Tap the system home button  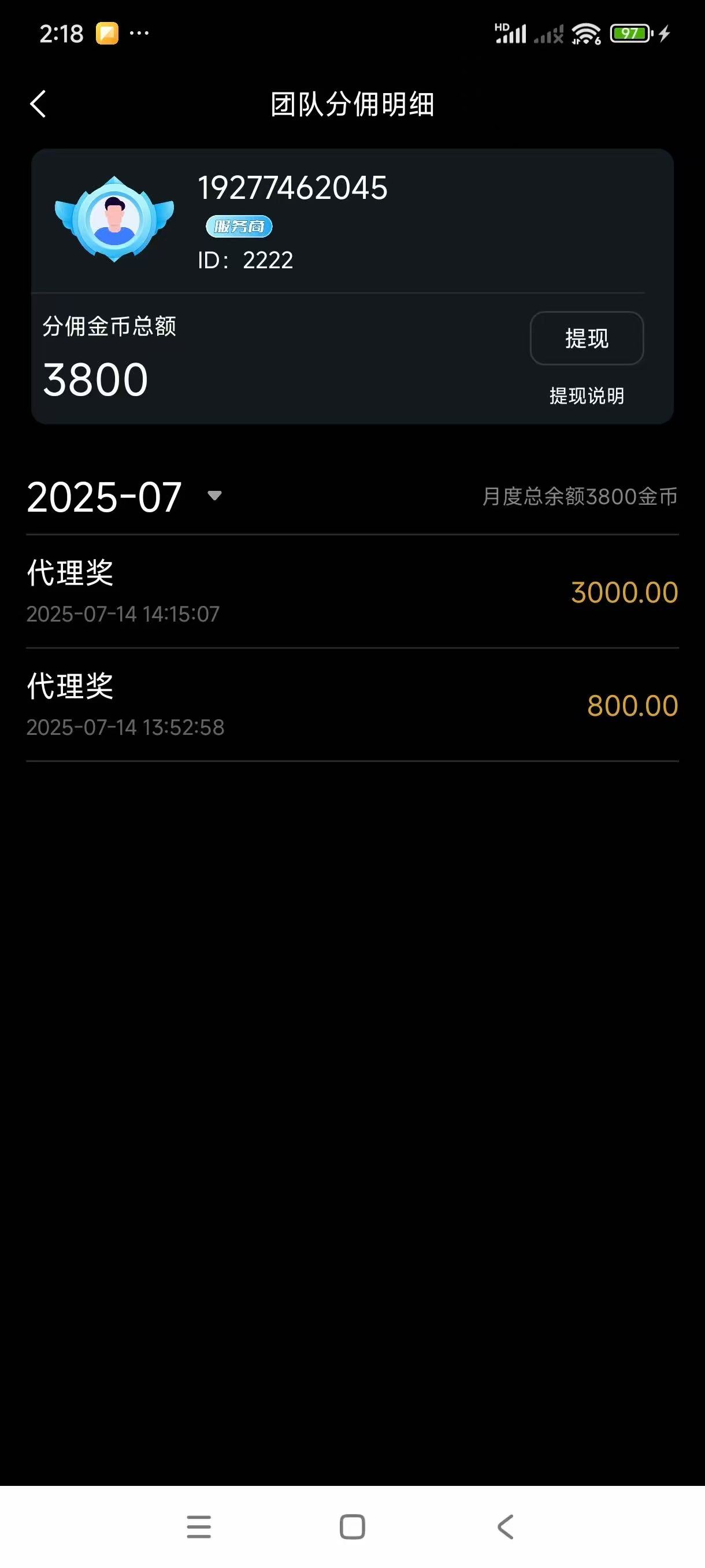[x=352, y=1526]
